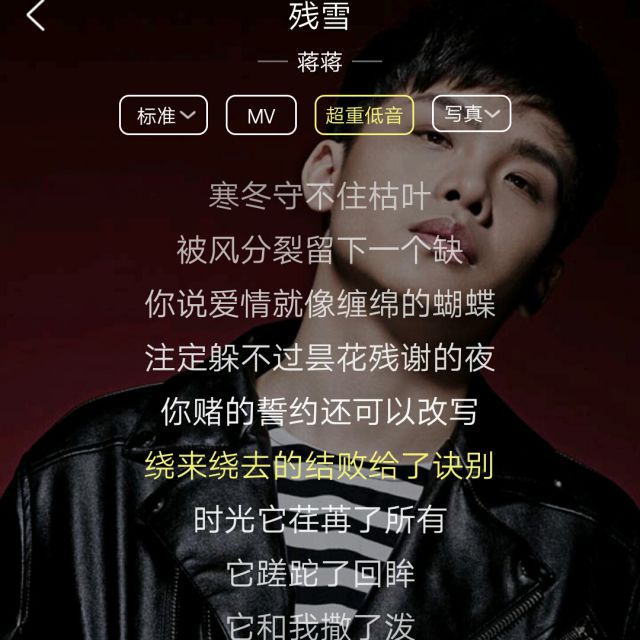Open the 标准 quality dropdown
The width and height of the screenshot is (640, 640).
tap(164, 115)
